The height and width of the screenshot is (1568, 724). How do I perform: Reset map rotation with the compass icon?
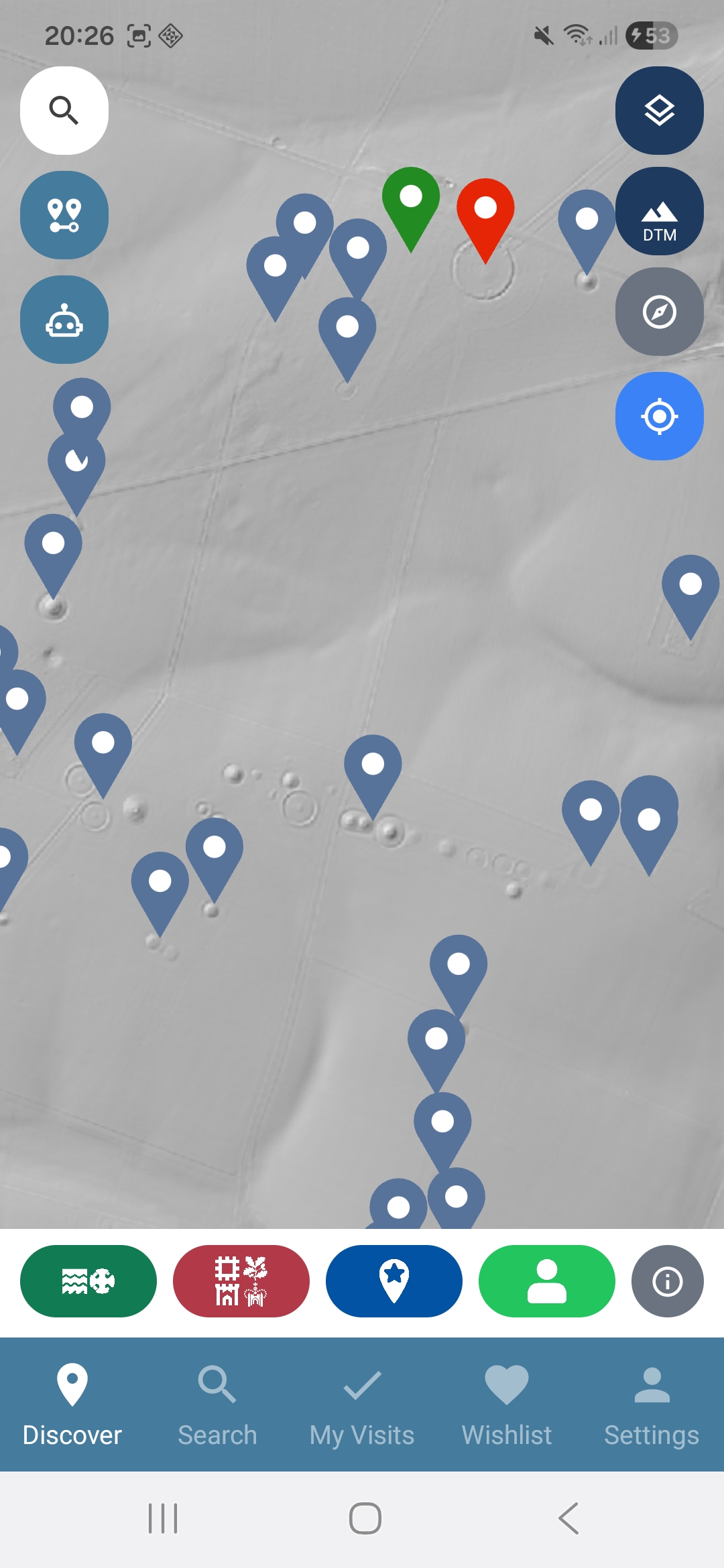tap(660, 313)
